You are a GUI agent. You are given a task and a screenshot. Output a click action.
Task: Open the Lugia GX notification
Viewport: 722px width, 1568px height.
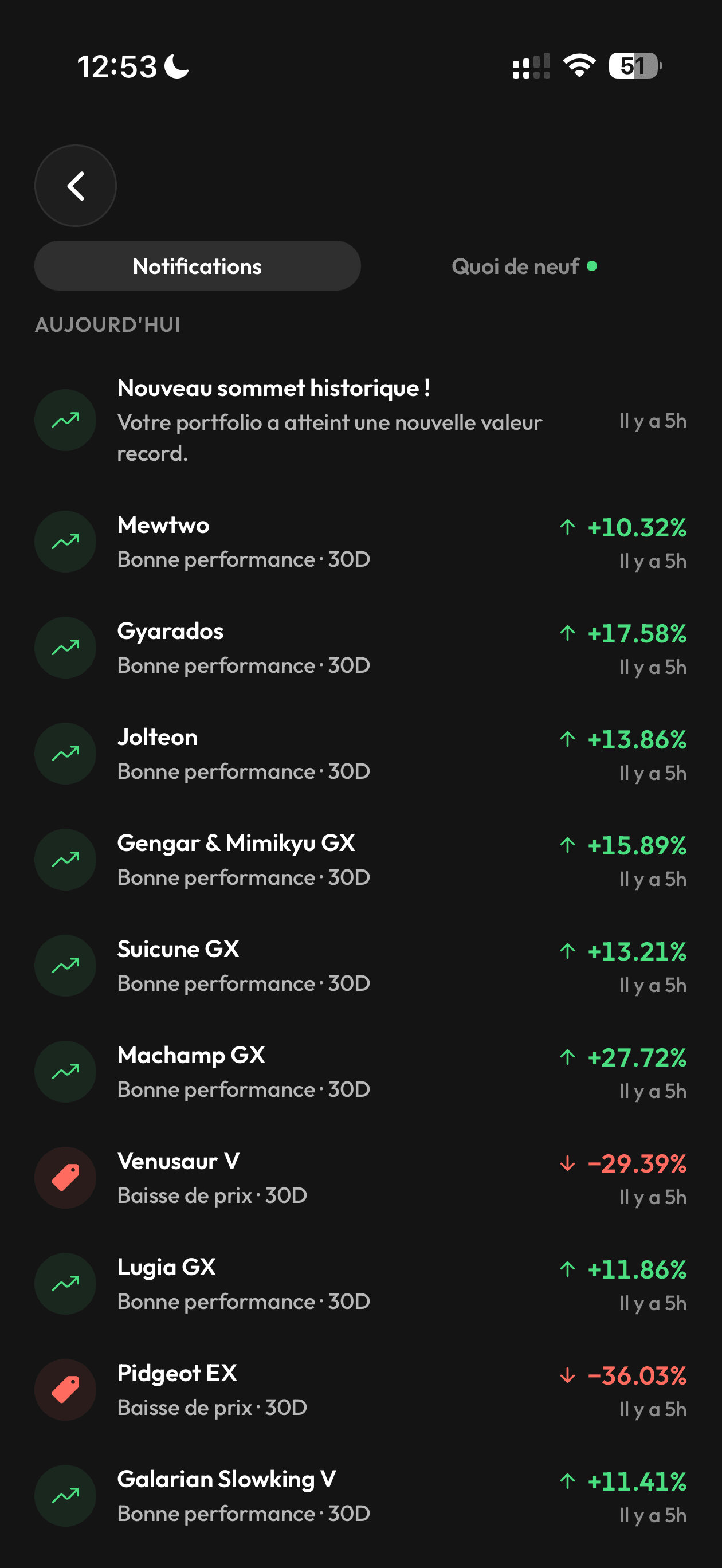click(x=361, y=1284)
